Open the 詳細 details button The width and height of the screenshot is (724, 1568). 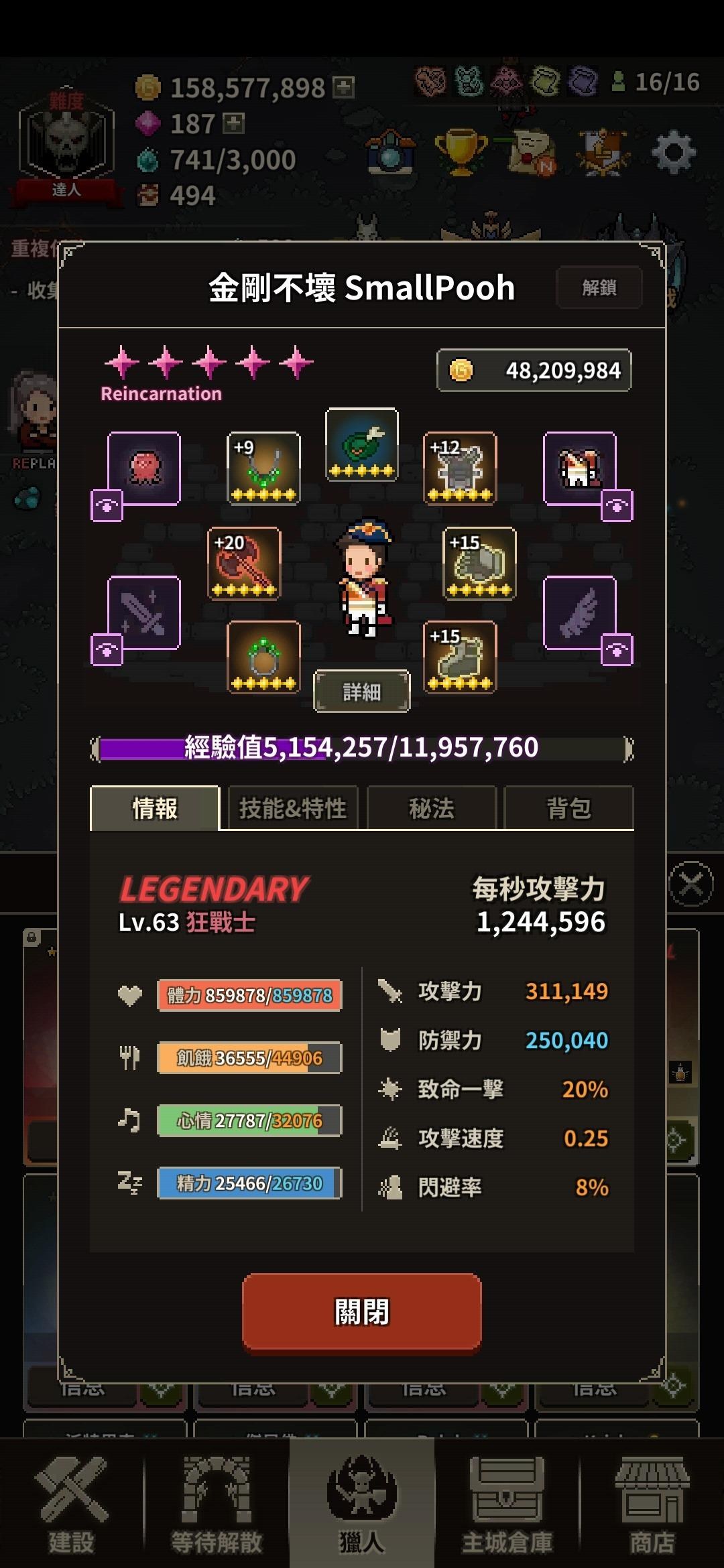point(361,691)
